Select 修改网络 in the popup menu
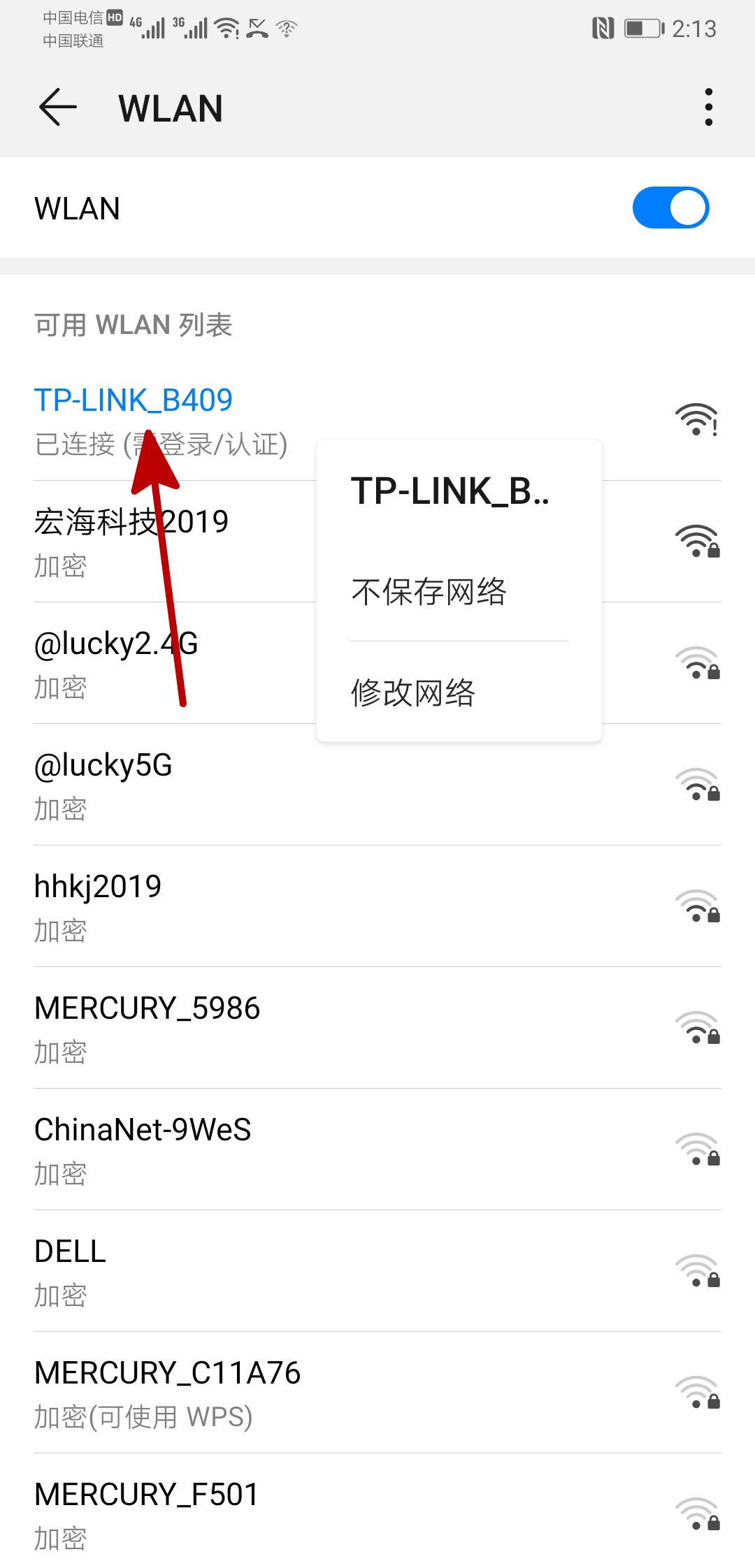 (x=414, y=692)
